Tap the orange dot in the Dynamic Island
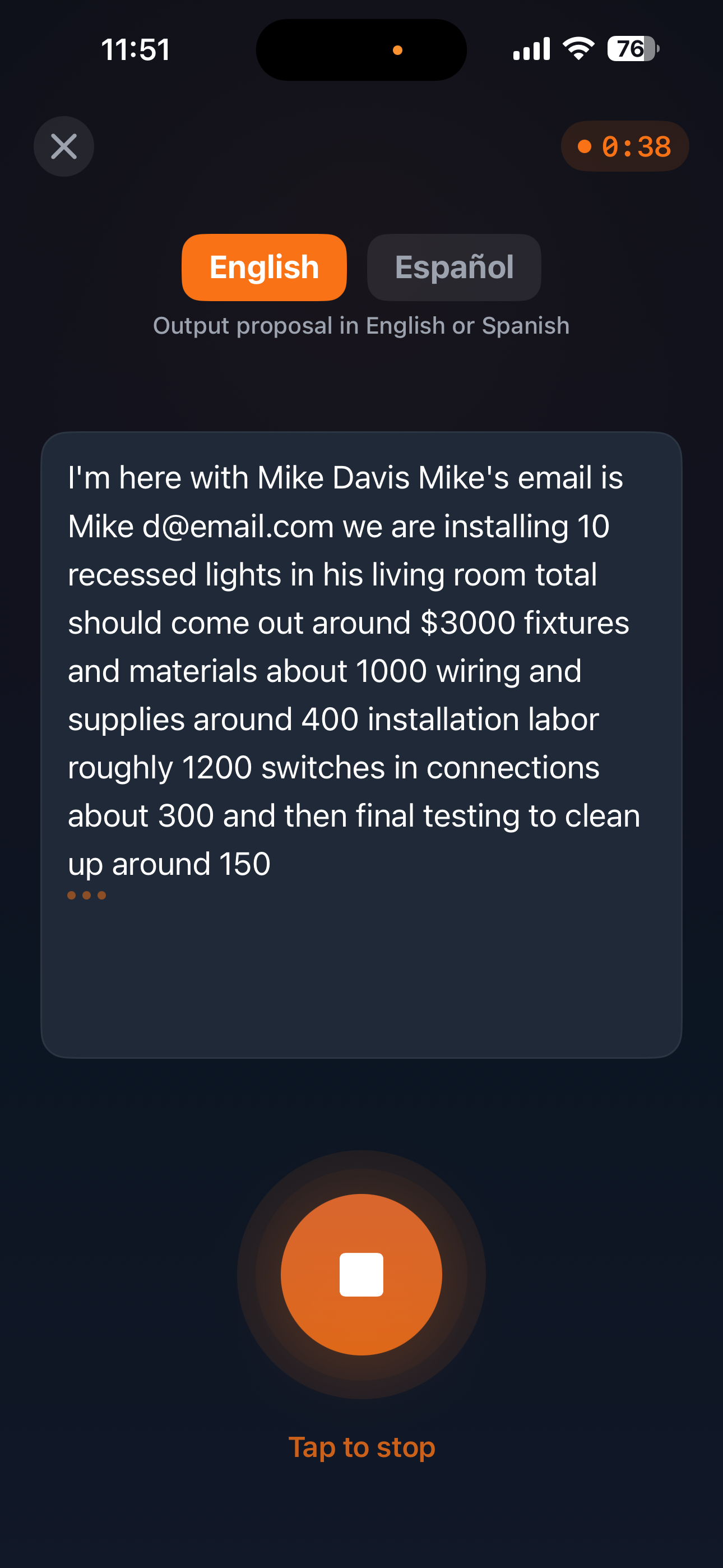 [x=398, y=50]
